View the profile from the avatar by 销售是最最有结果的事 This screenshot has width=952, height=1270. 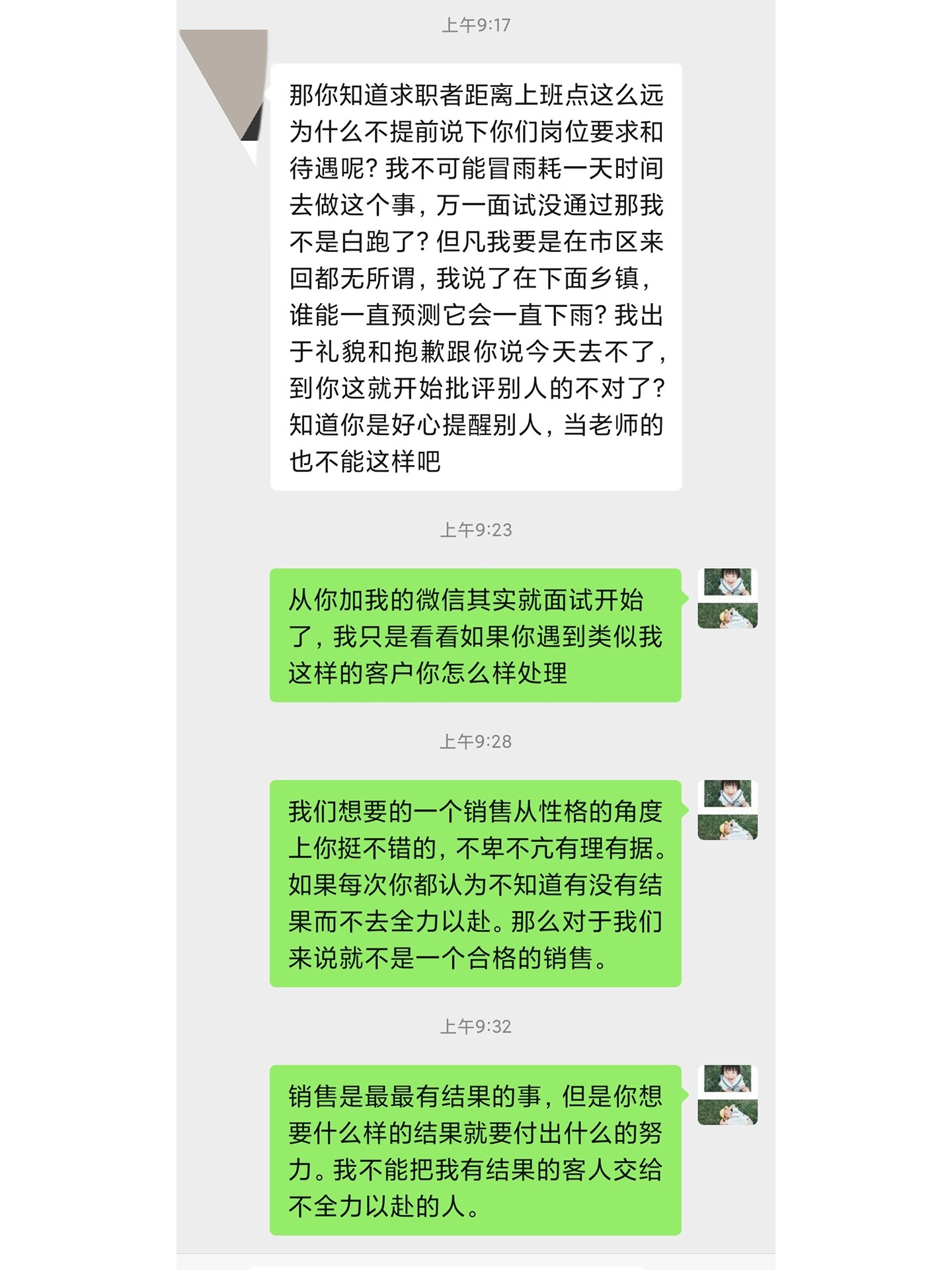pyautogui.click(x=727, y=1095)
